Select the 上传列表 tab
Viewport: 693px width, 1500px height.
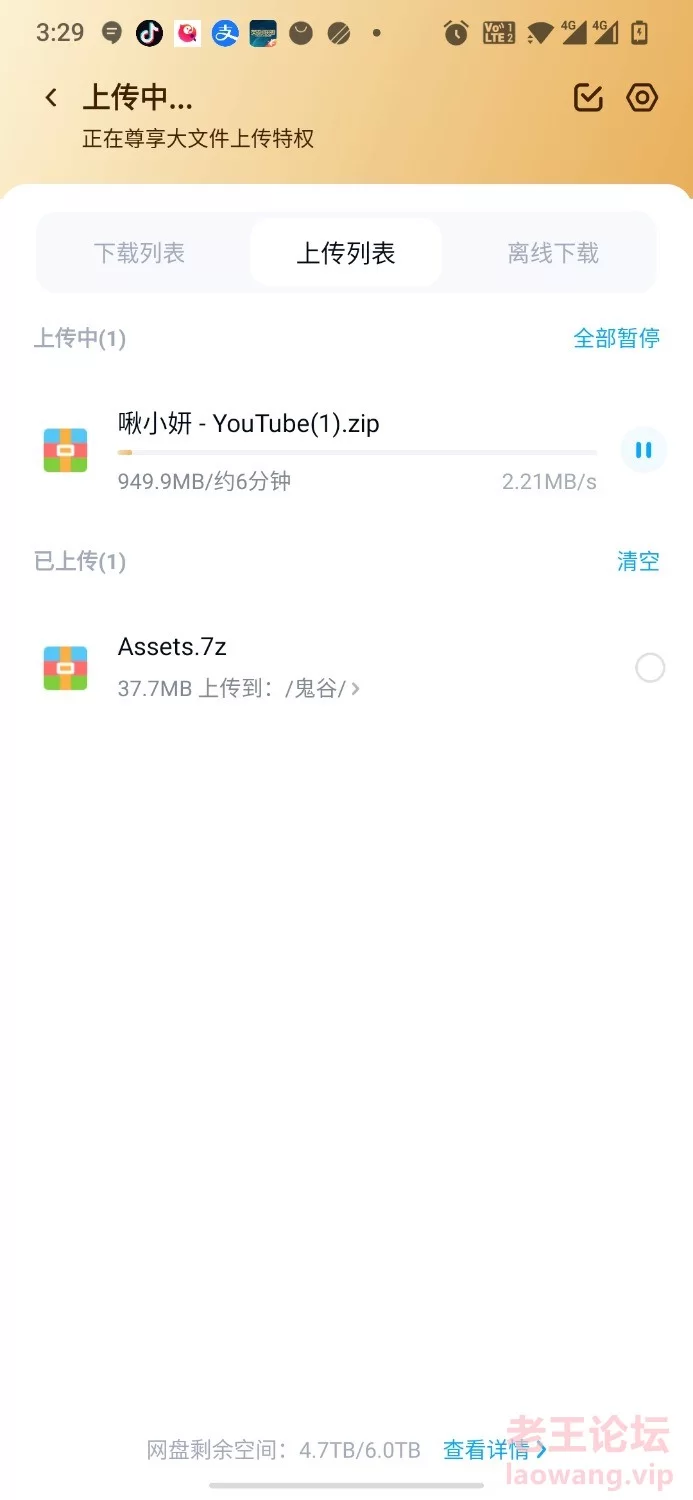tap(346, 253)
